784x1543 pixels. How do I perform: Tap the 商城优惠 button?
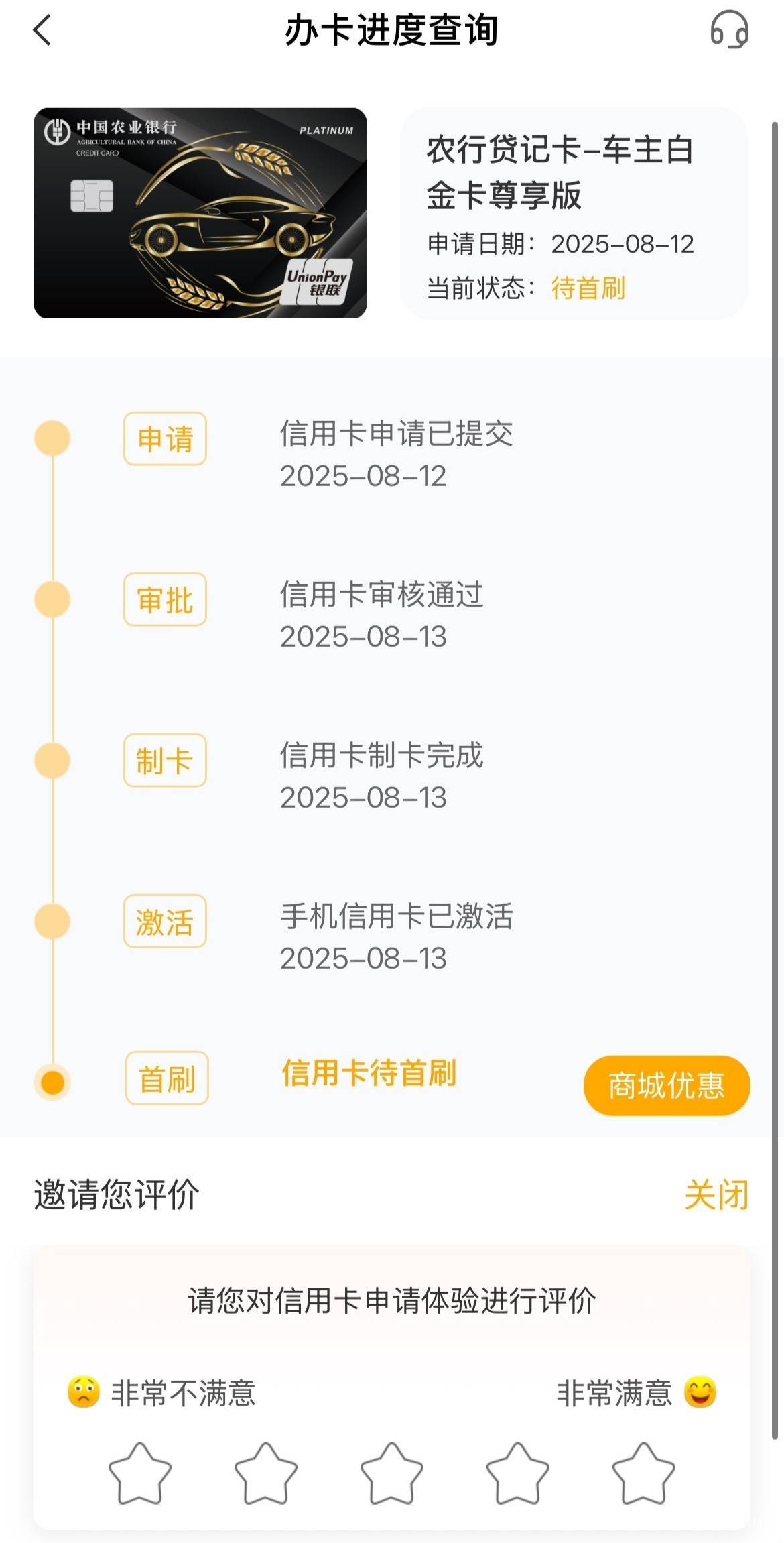coord(667,1085)
